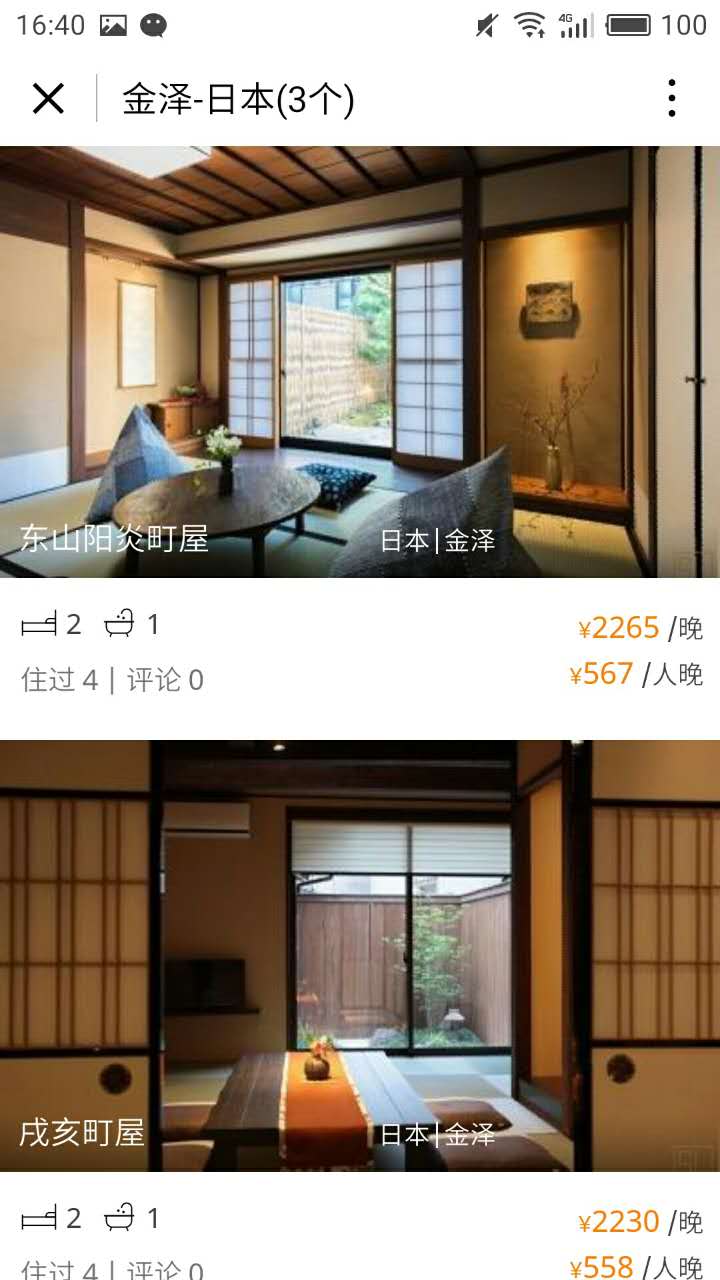Open the 东山阳炎町屋 listing

359,362
